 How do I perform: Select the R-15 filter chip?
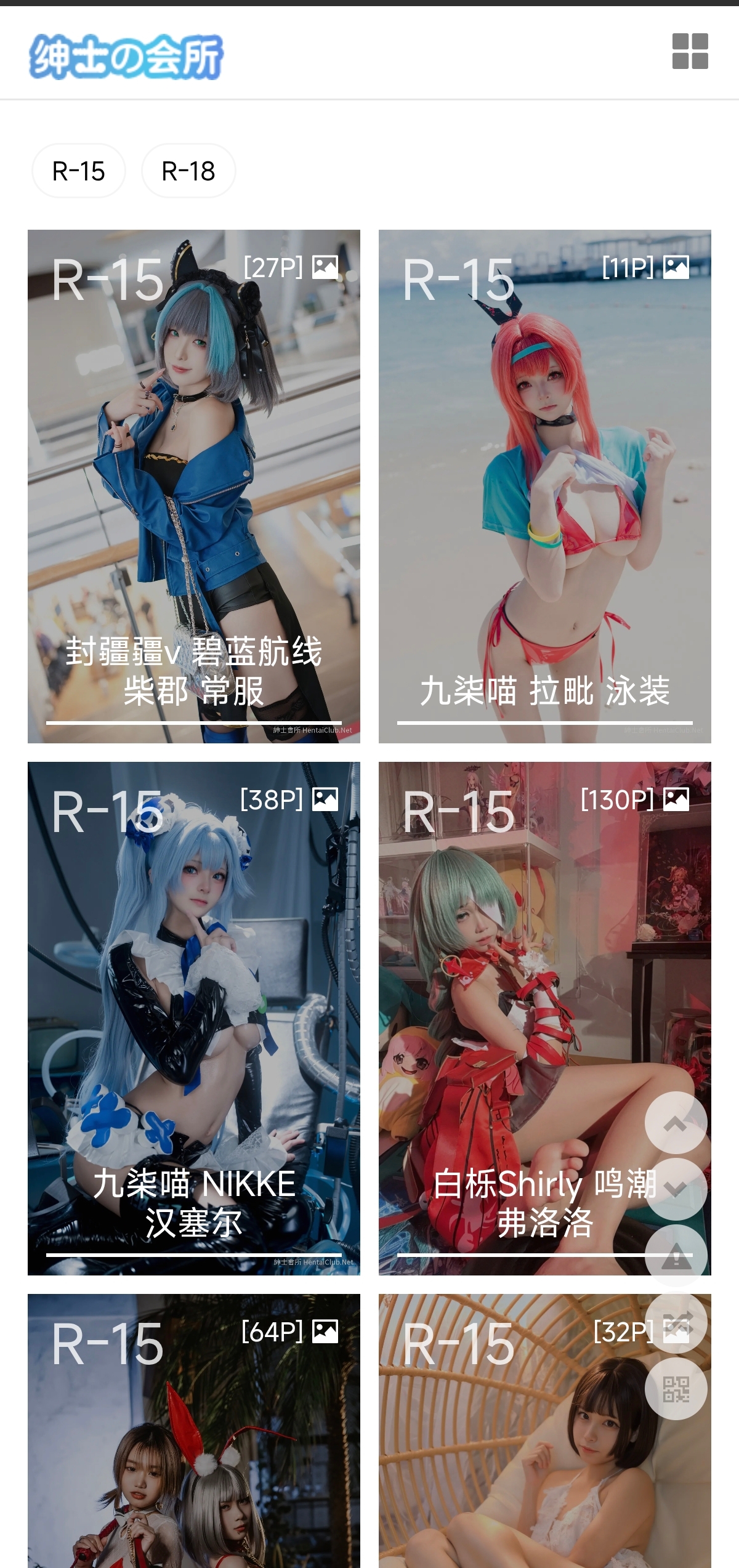[79, 171]
